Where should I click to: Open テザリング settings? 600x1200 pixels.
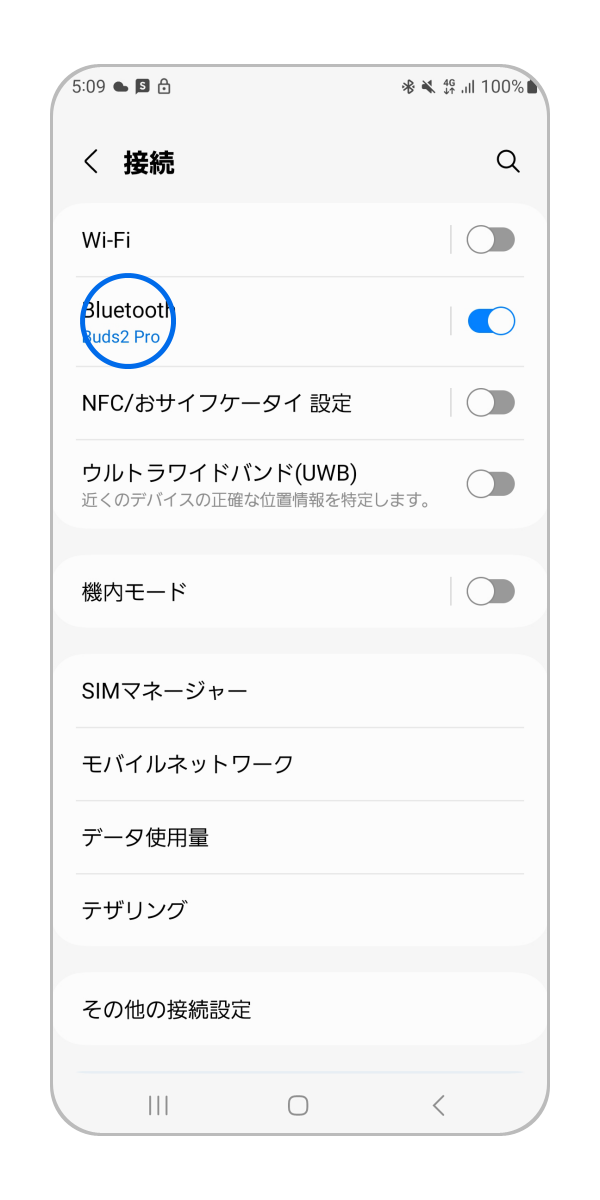coord(300,910)
